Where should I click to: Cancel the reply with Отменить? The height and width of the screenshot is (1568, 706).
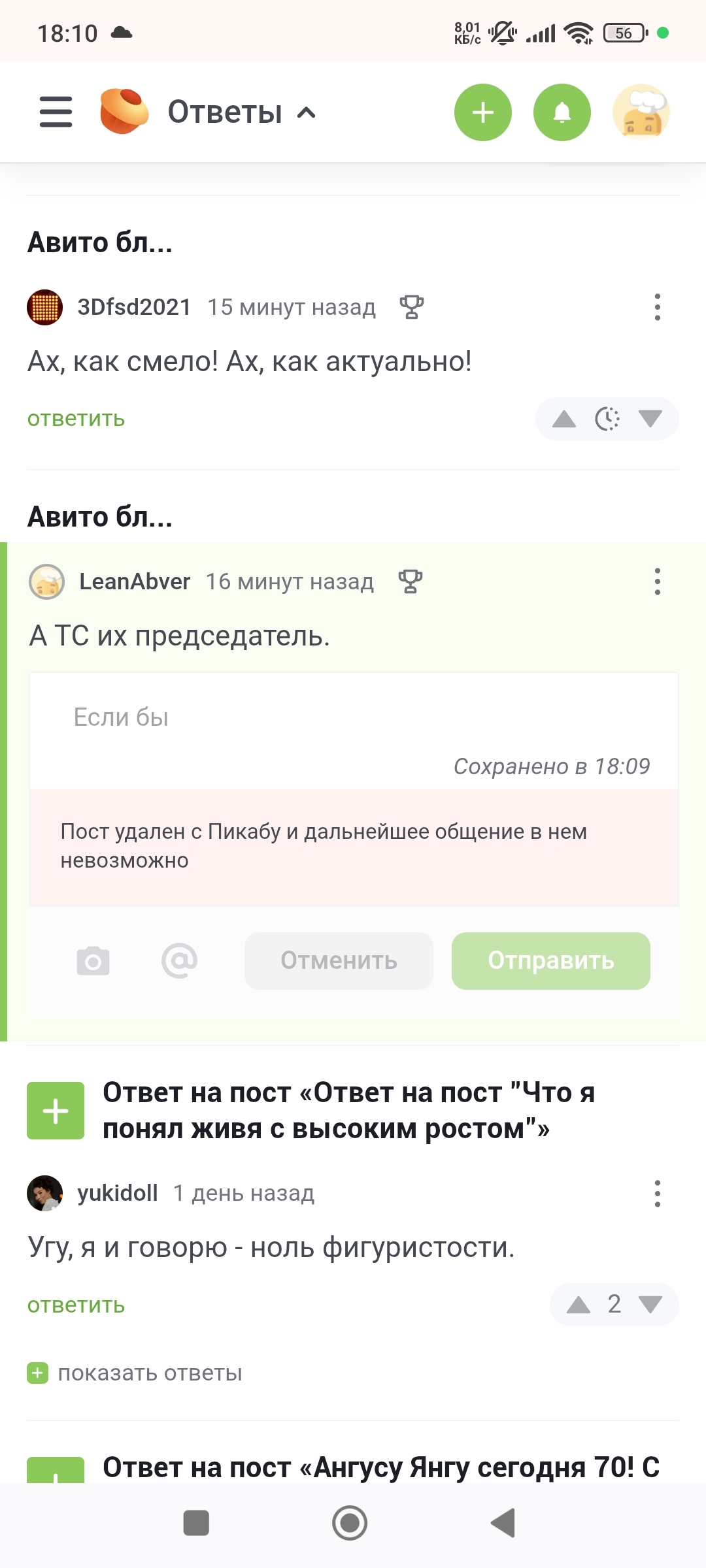pos(339,961)
